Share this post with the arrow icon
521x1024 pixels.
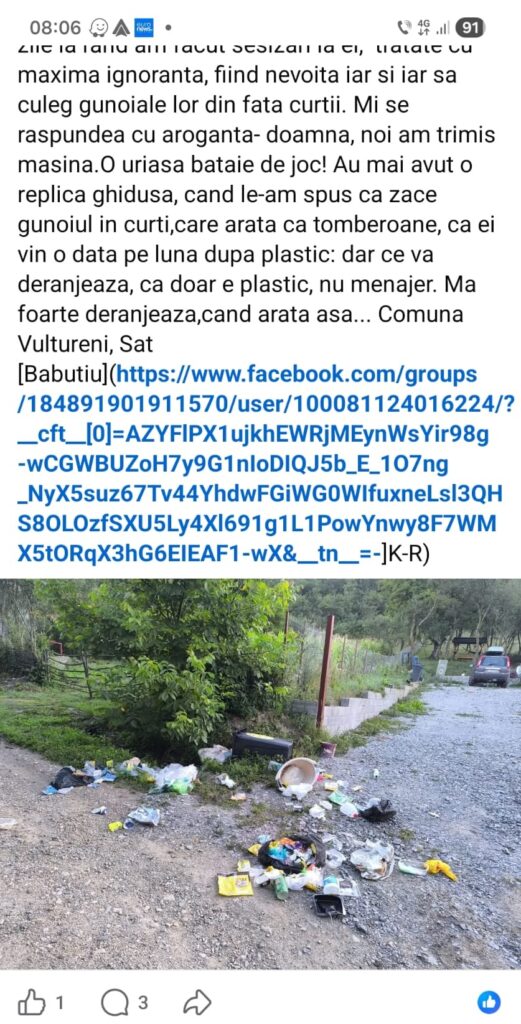(197, 1002)
